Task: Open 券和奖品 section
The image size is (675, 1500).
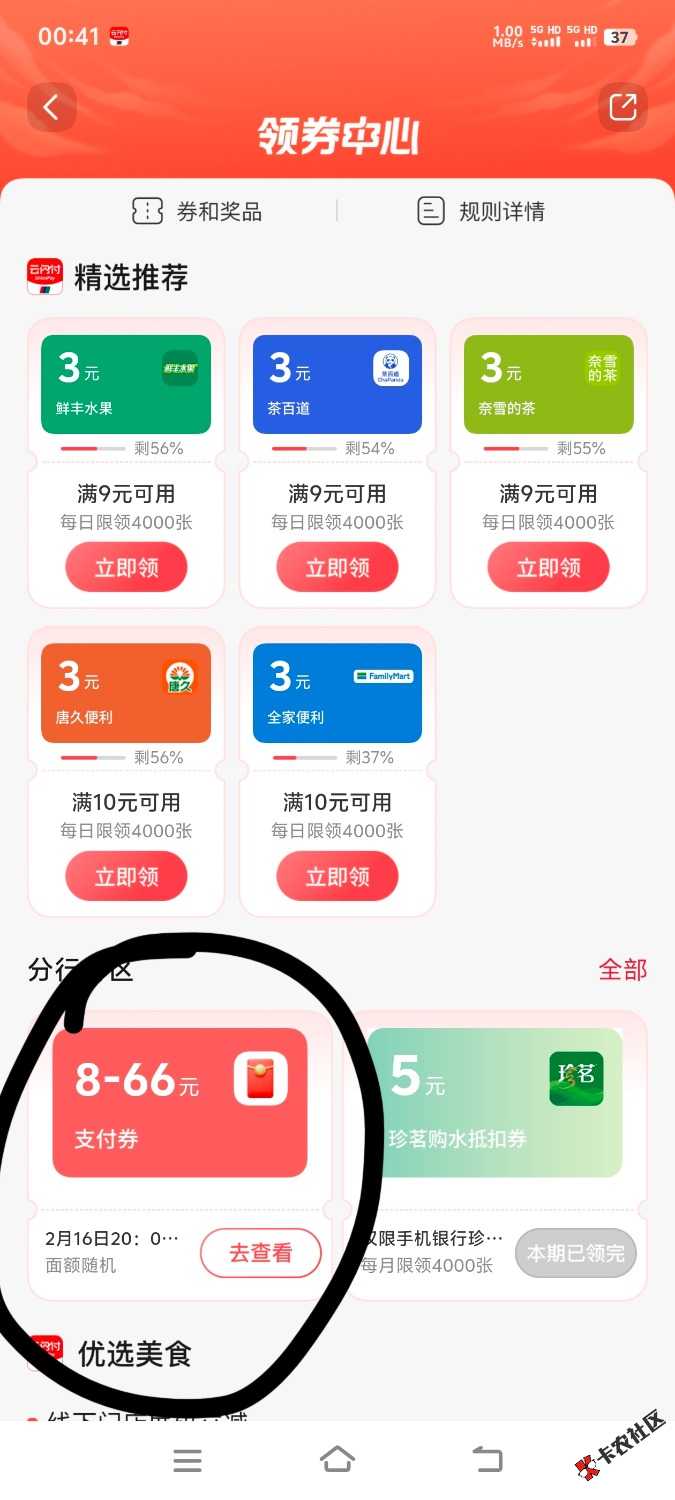Action: coord(198,211)
